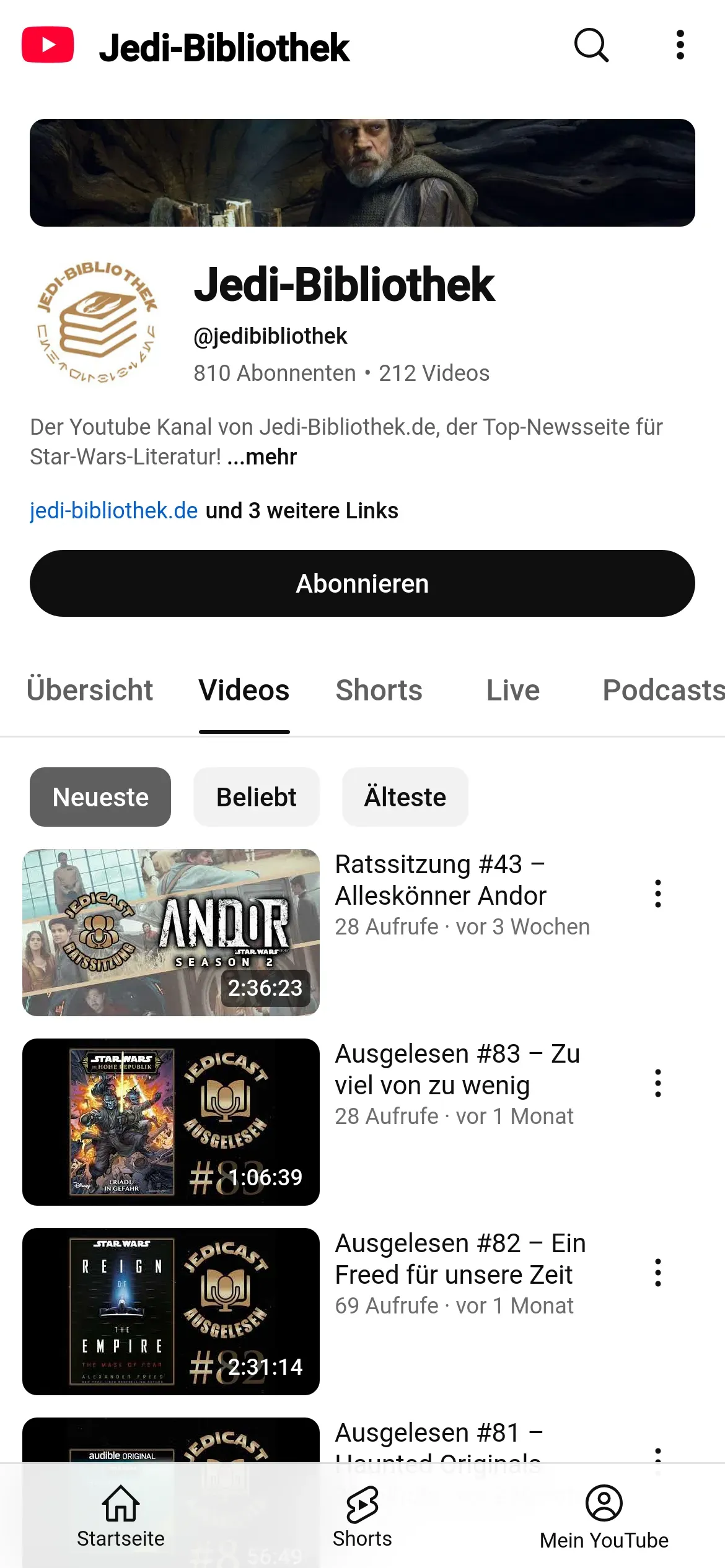This screenshot has height=1568, width=725.
Task: Select the Beliebt filter chip
Action: 257,797
